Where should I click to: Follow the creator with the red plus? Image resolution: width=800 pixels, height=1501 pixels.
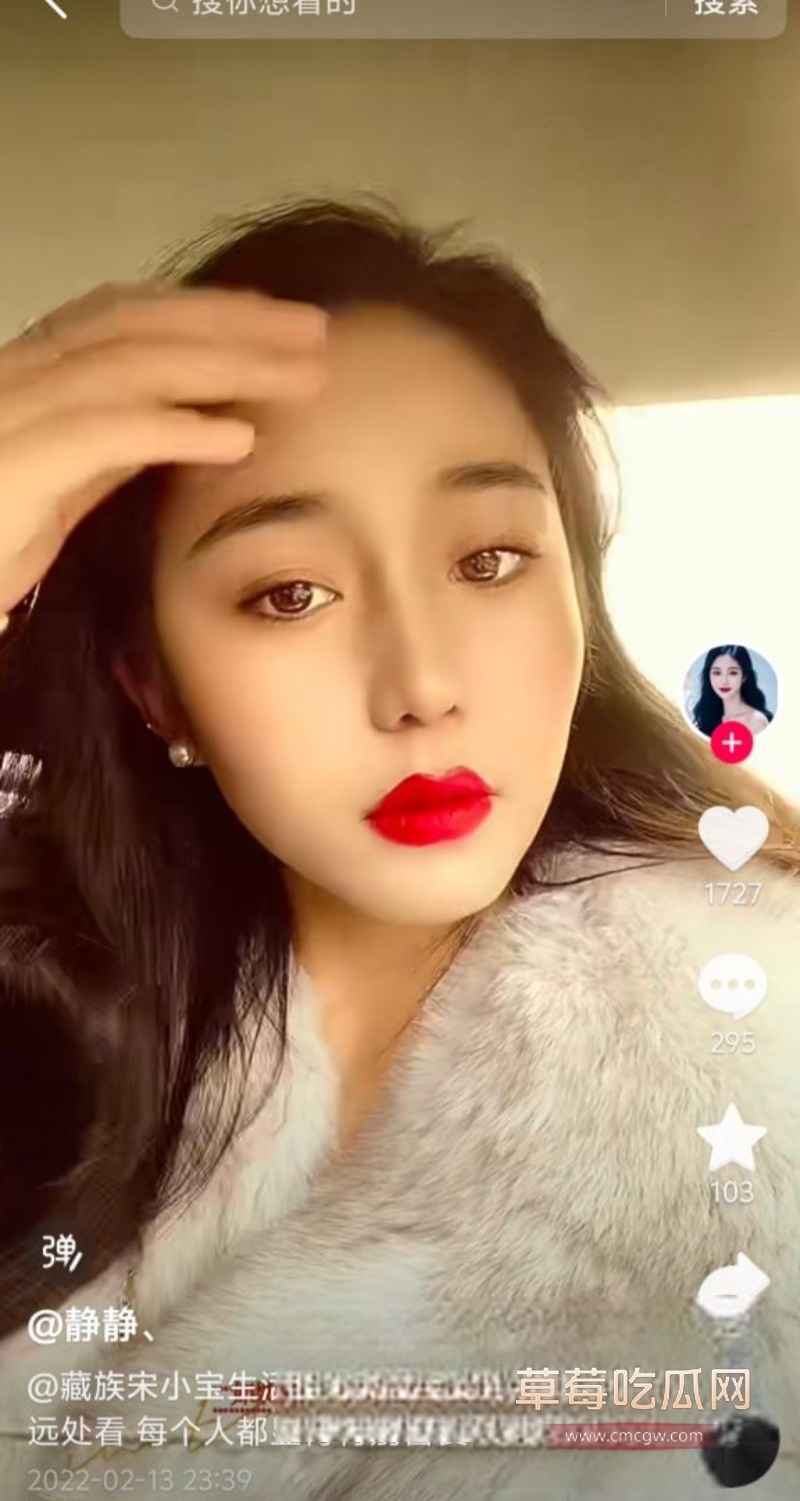[x=731, y=743]
